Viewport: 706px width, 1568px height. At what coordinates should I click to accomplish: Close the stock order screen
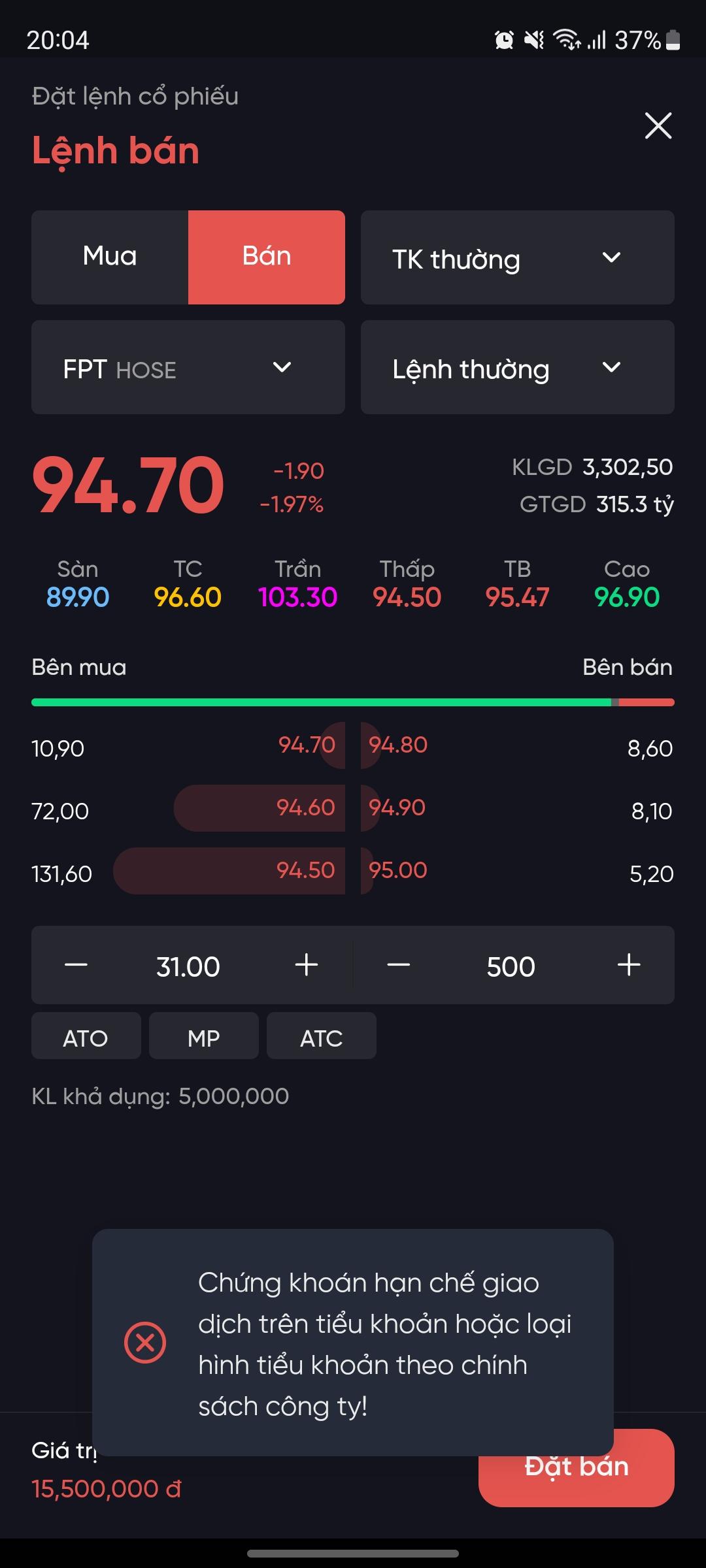[x=658, y=126]
